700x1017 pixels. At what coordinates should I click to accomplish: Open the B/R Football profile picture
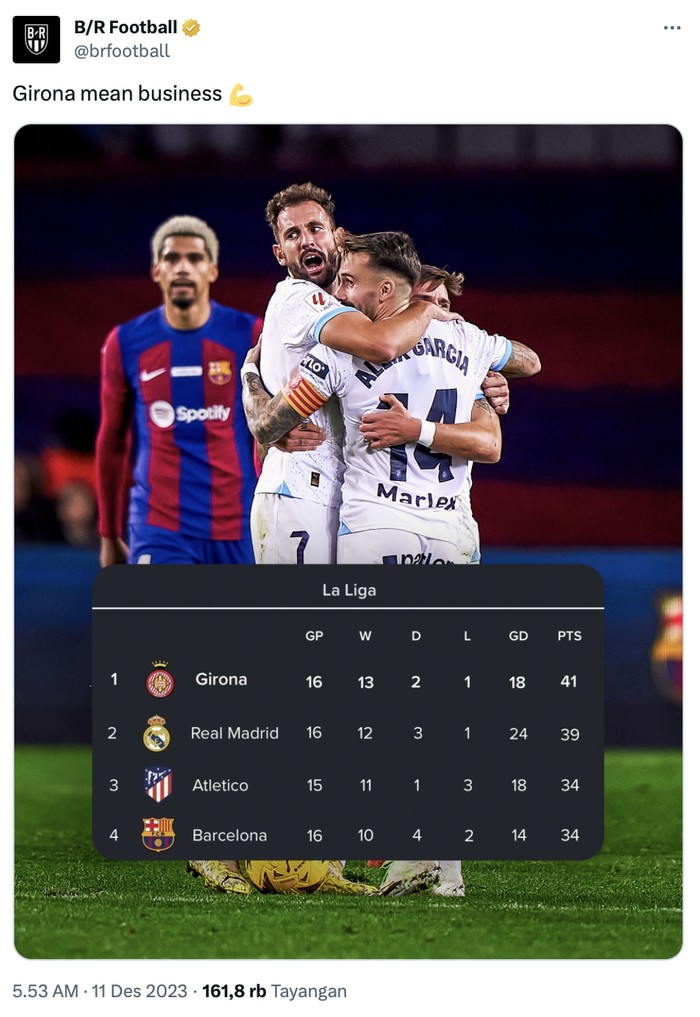[36, 39]
